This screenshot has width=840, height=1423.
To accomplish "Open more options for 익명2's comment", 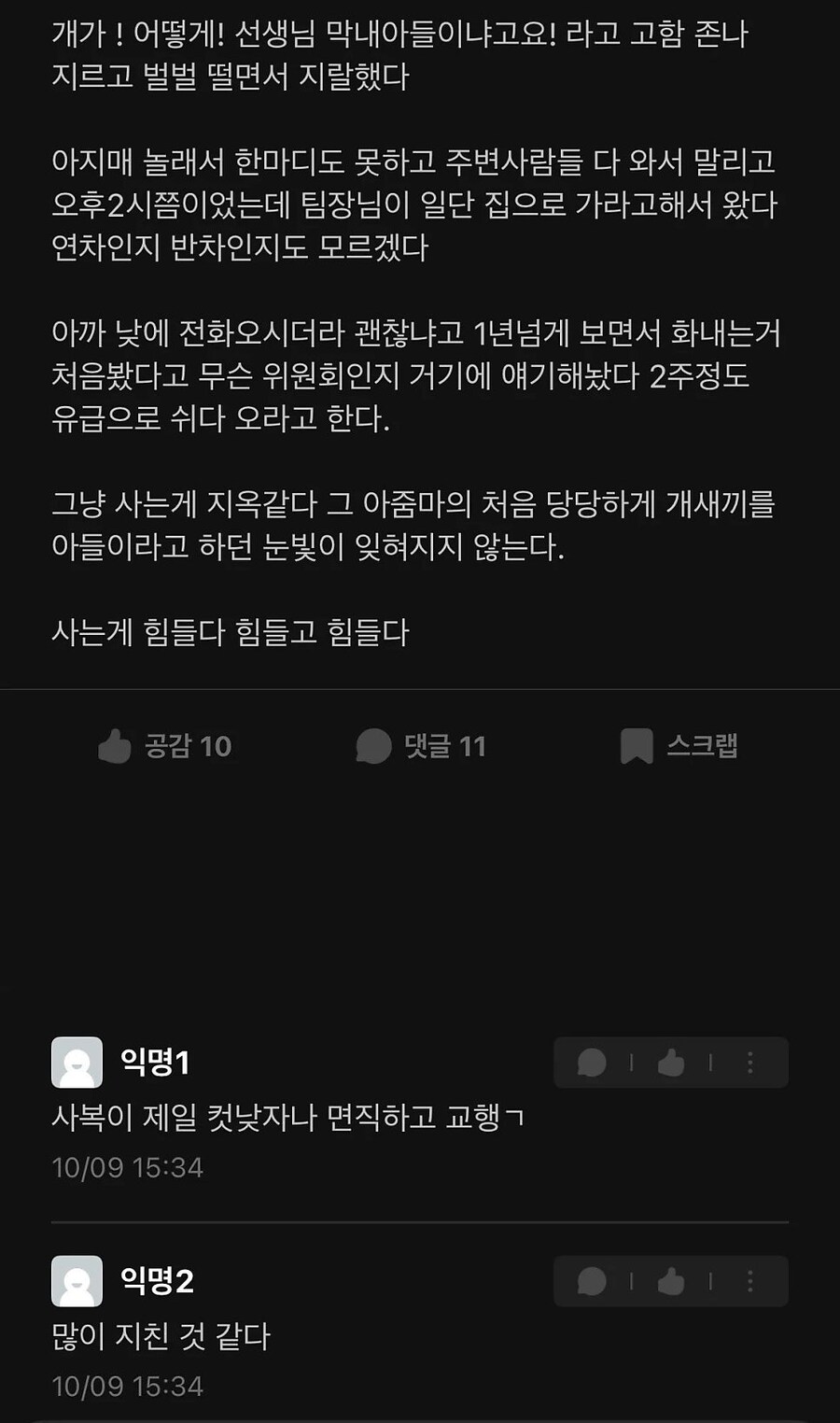I will [x=749, y=1281].
